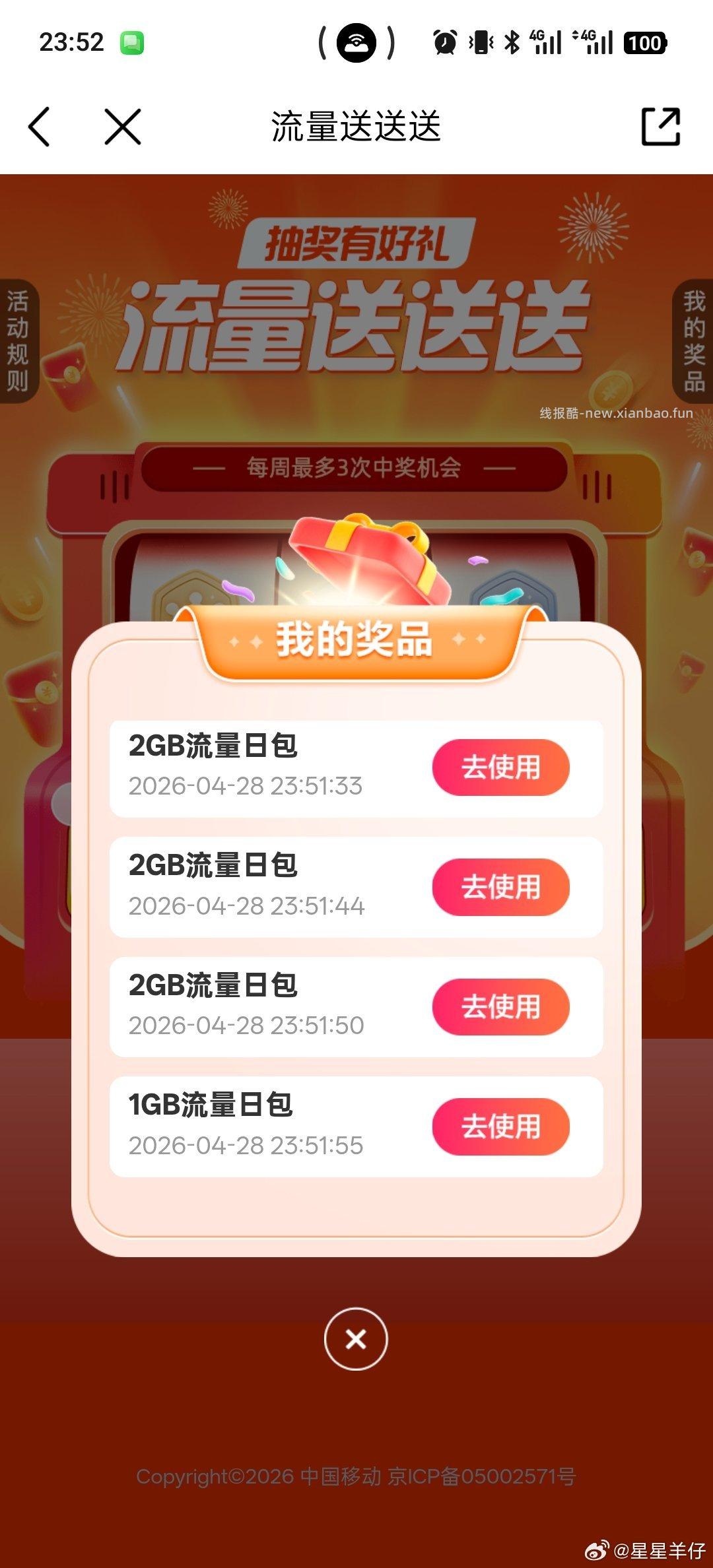713x1568 pixels.
Task: Tap the X icon in the top toolbar
Action: 119,127
